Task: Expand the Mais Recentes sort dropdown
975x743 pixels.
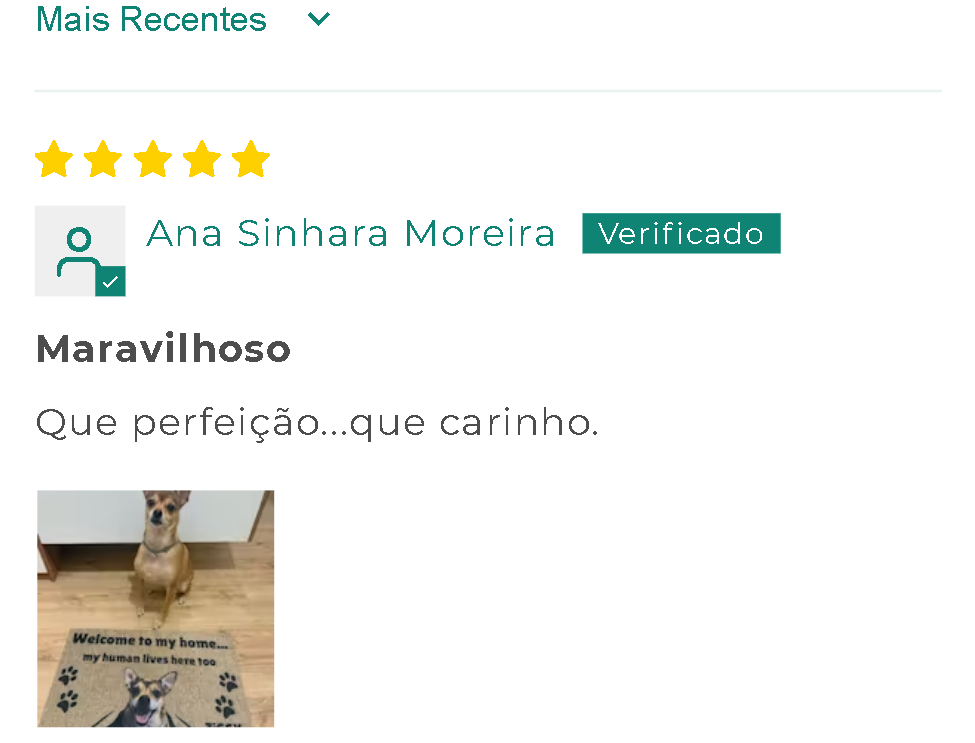Action: (x=183, y=19)
